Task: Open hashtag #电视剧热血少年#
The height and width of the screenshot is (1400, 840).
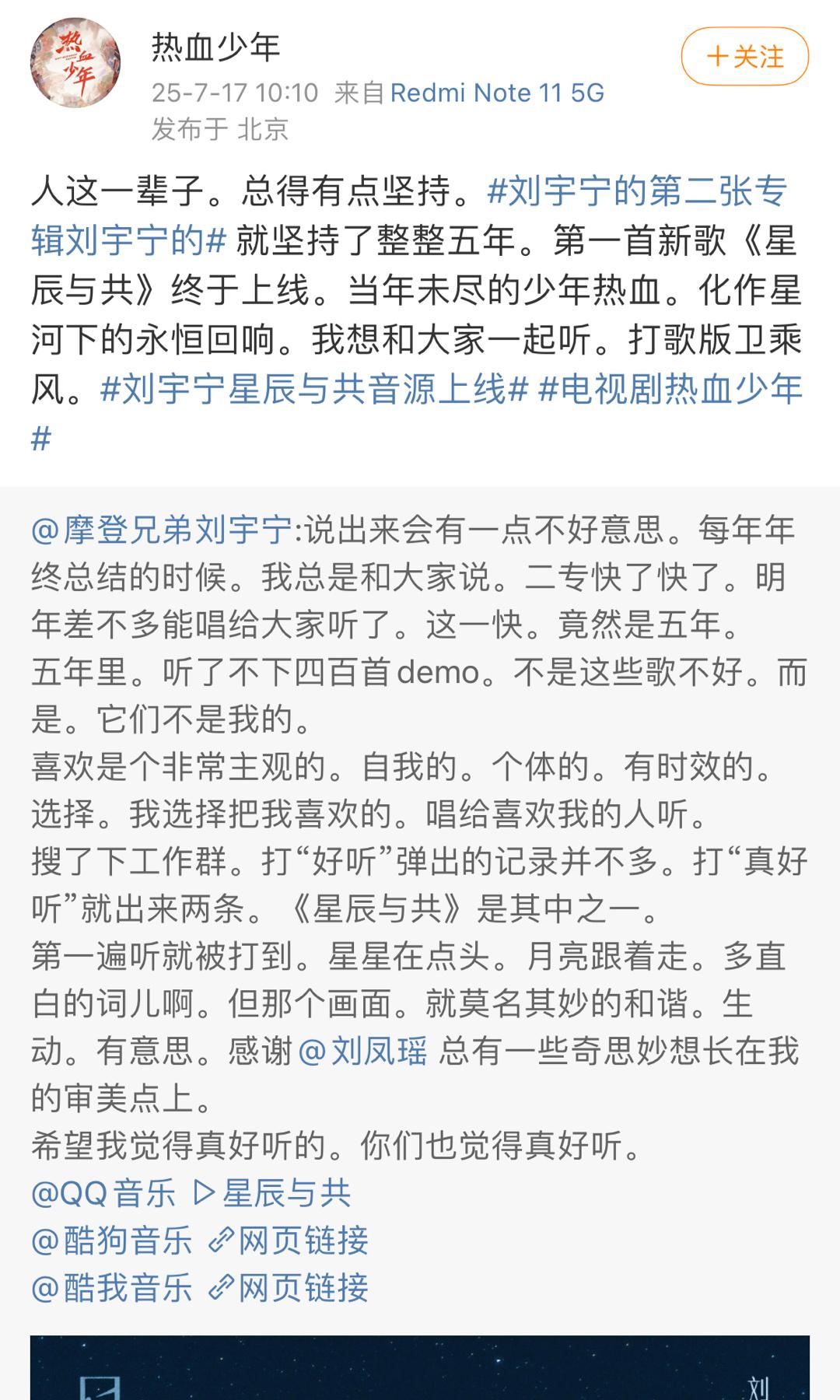Action: click(x=417, y=414)
